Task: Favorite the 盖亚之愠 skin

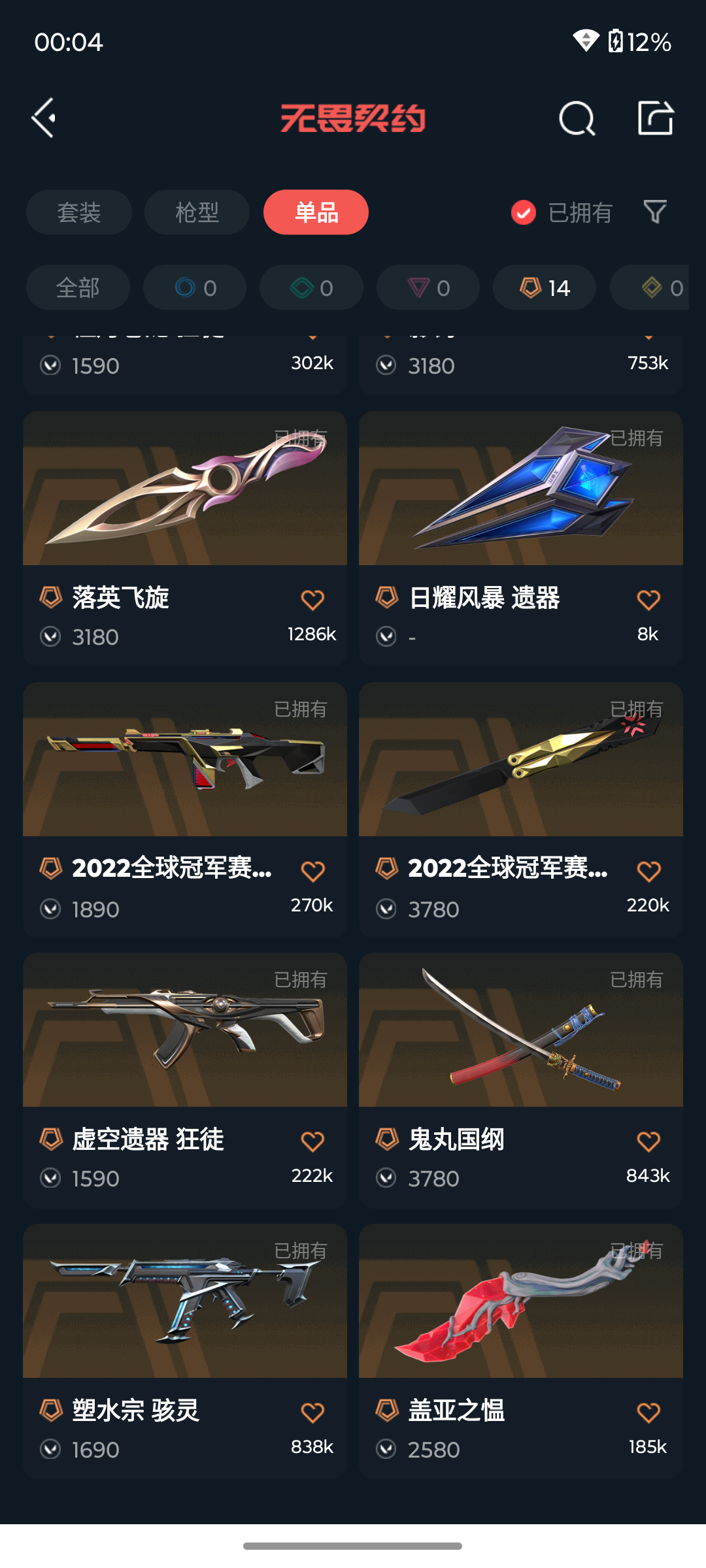Action: click(648, 1411)
